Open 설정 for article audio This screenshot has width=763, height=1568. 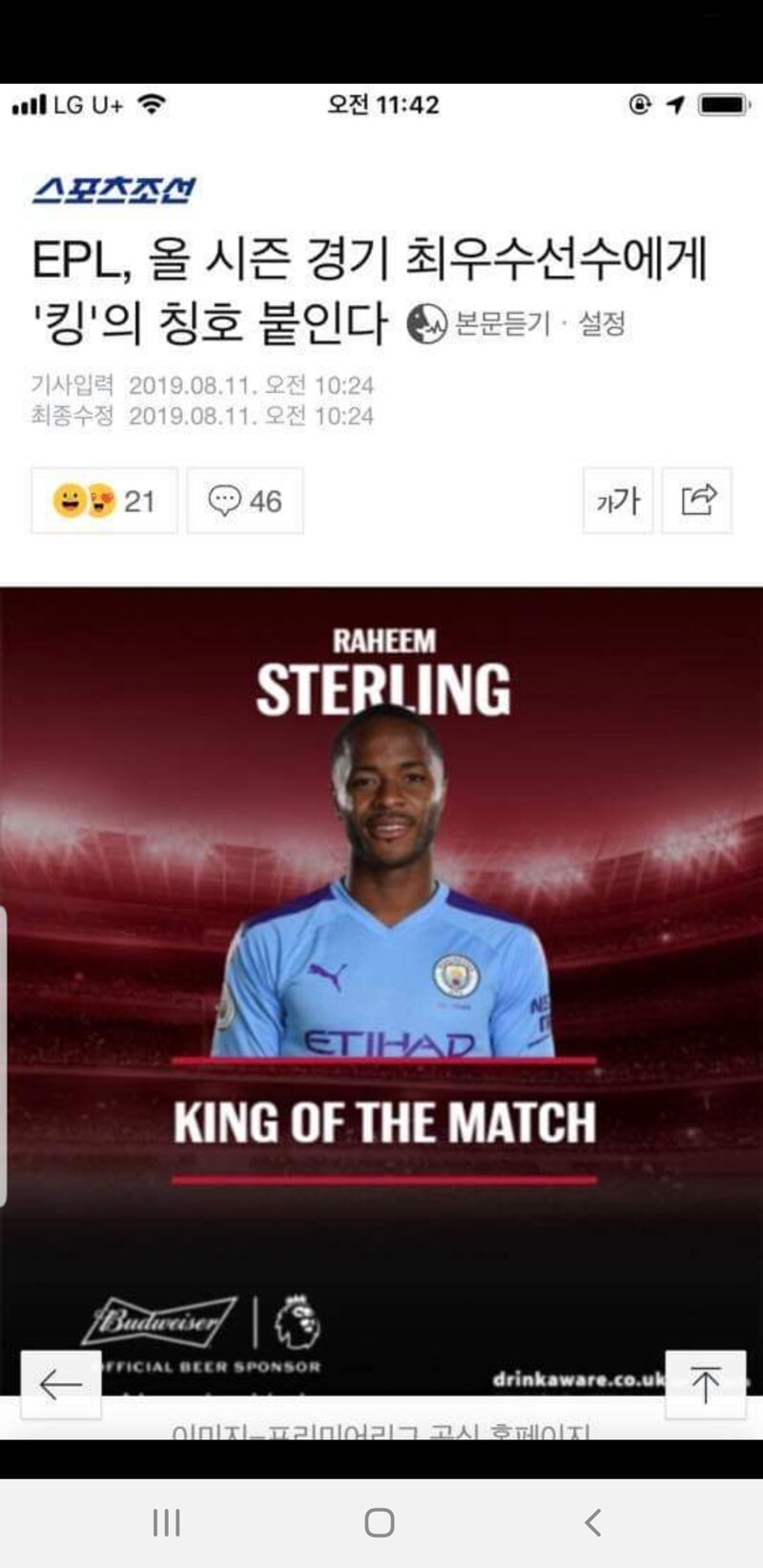click(602, 324)
